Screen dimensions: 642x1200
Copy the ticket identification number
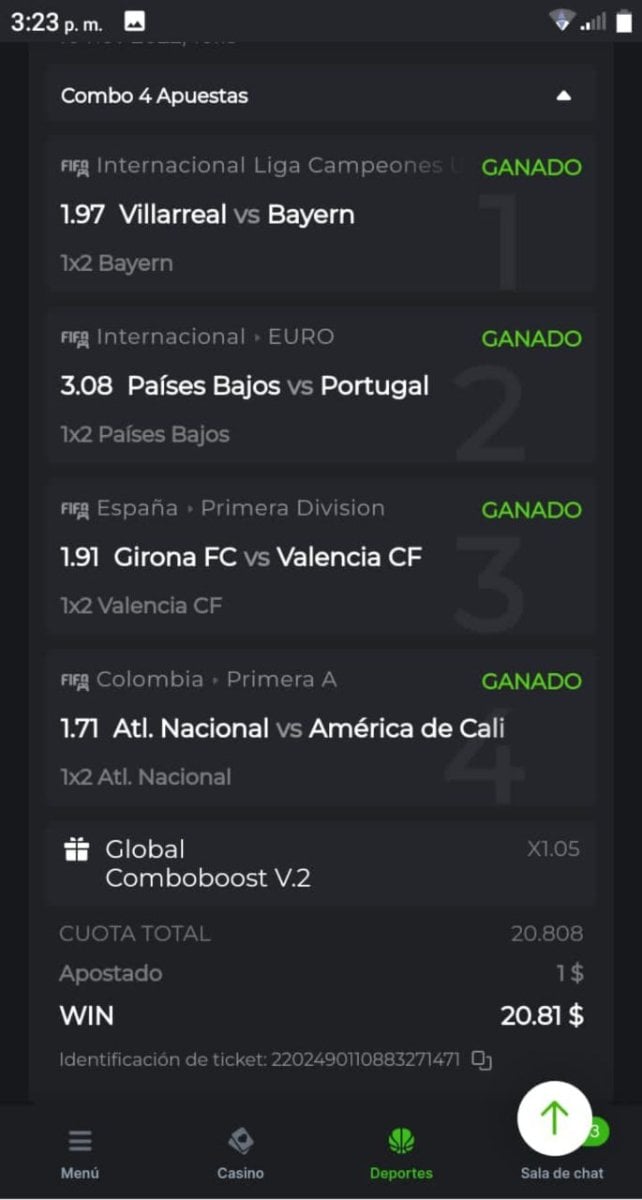click(482, 1060)
